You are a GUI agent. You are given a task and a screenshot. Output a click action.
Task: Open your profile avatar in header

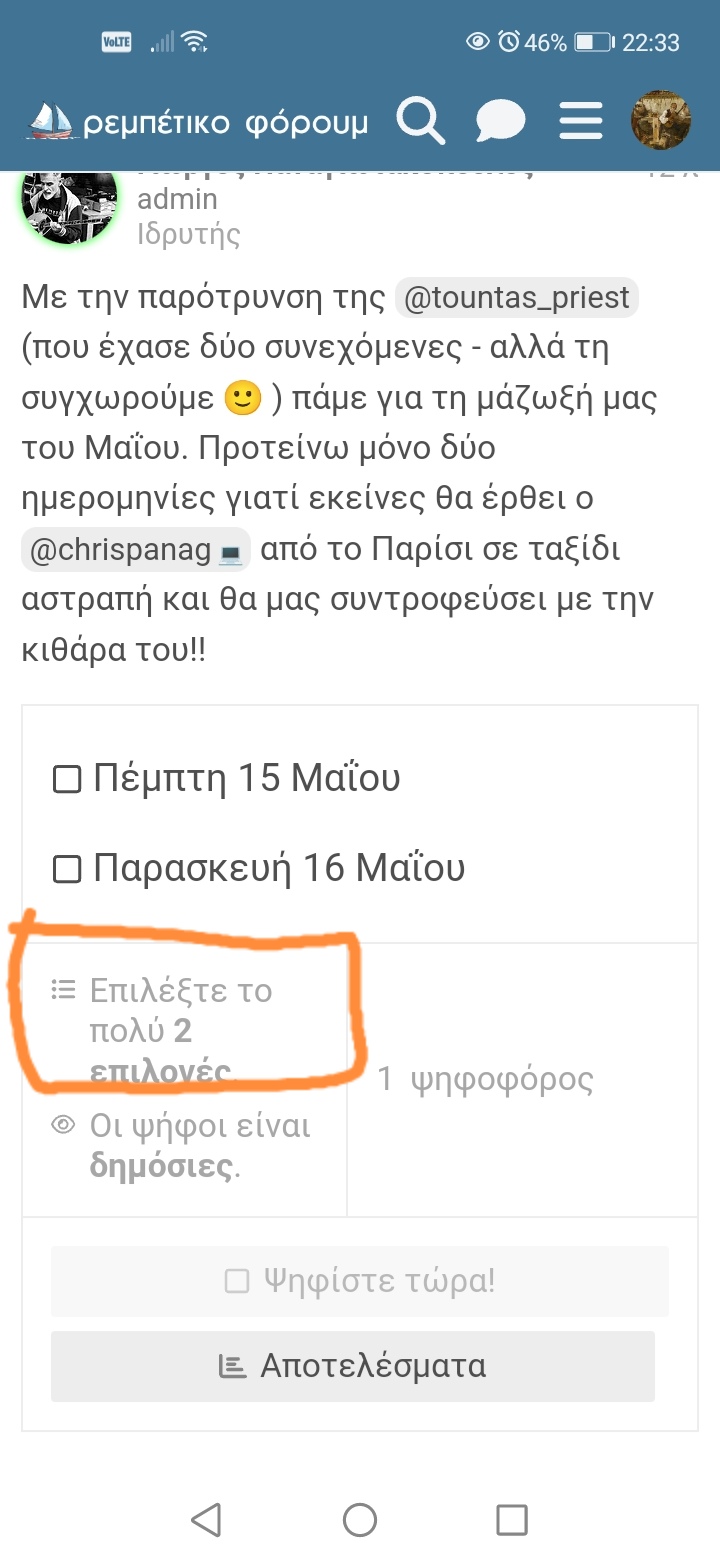pyautogui.click(x=661, y=121)
